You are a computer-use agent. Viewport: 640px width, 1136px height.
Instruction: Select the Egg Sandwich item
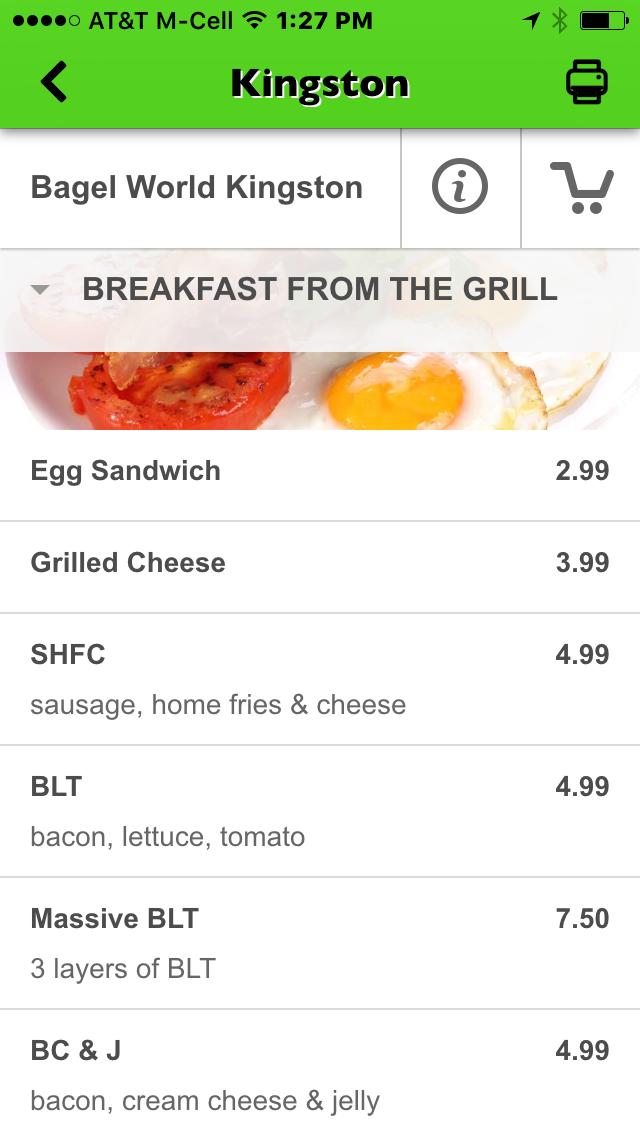coord(320,472)
